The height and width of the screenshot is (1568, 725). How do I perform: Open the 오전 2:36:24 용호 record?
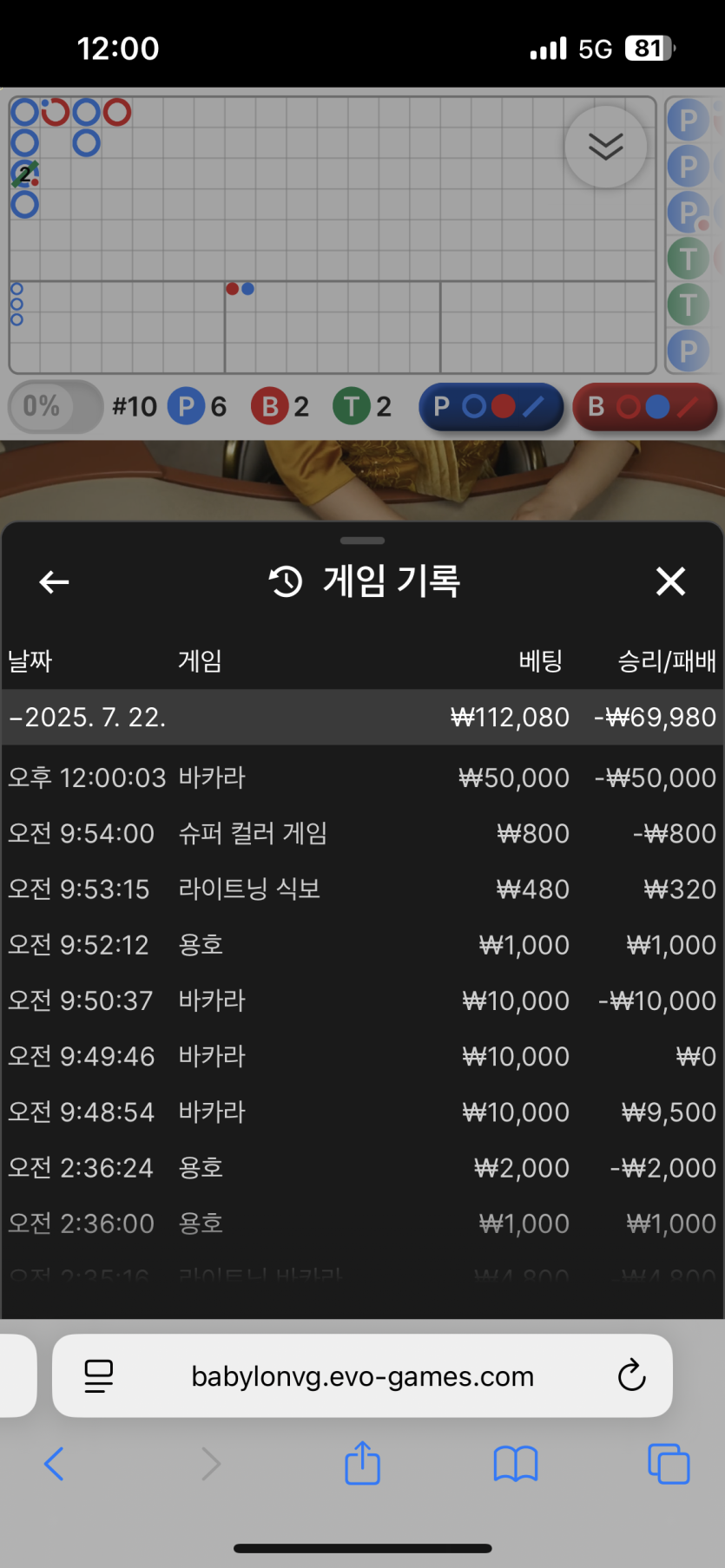point(361,1168)
